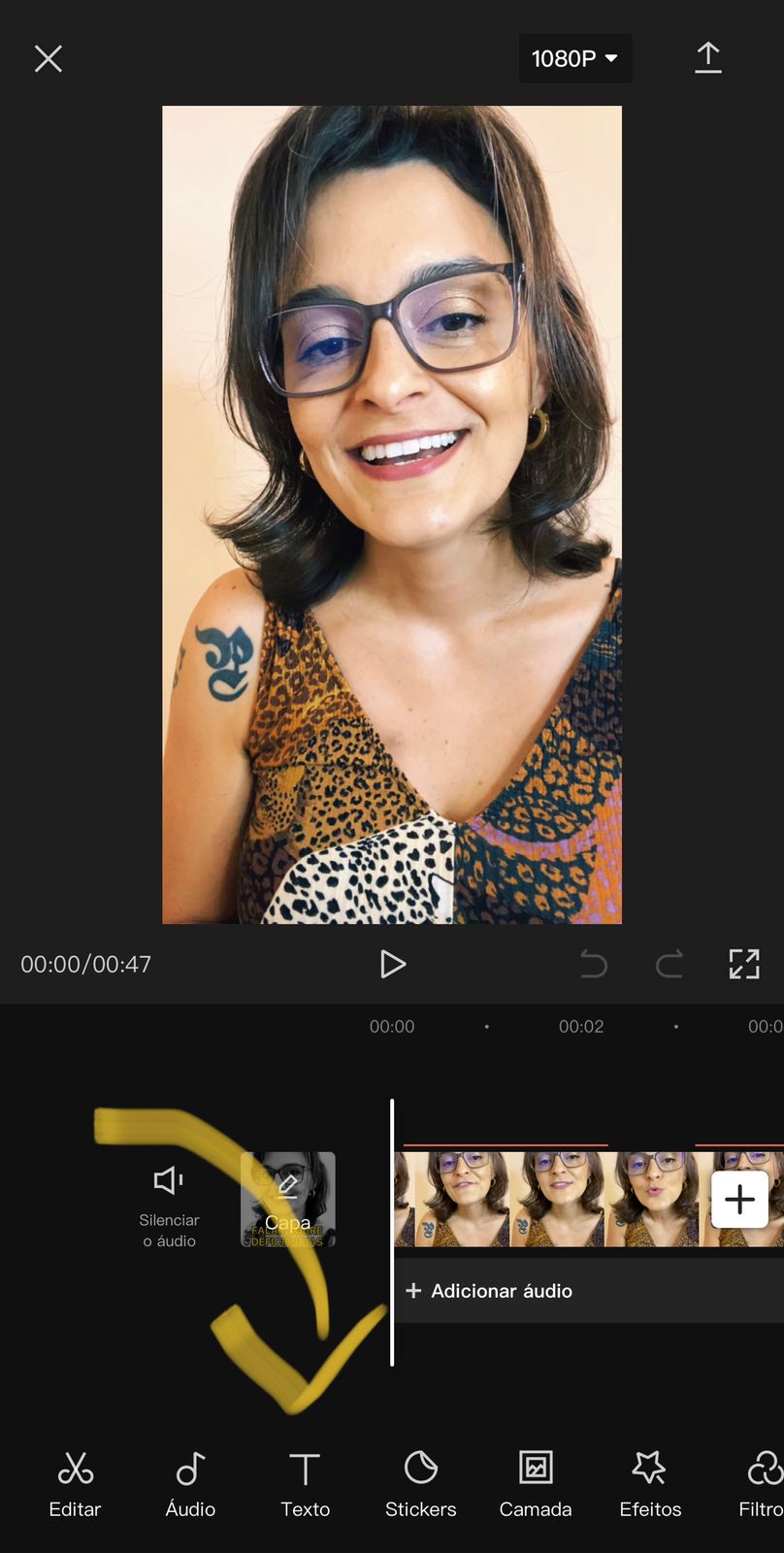Play the video preview
Screen dimensions: 784x1553
point(392,964)
